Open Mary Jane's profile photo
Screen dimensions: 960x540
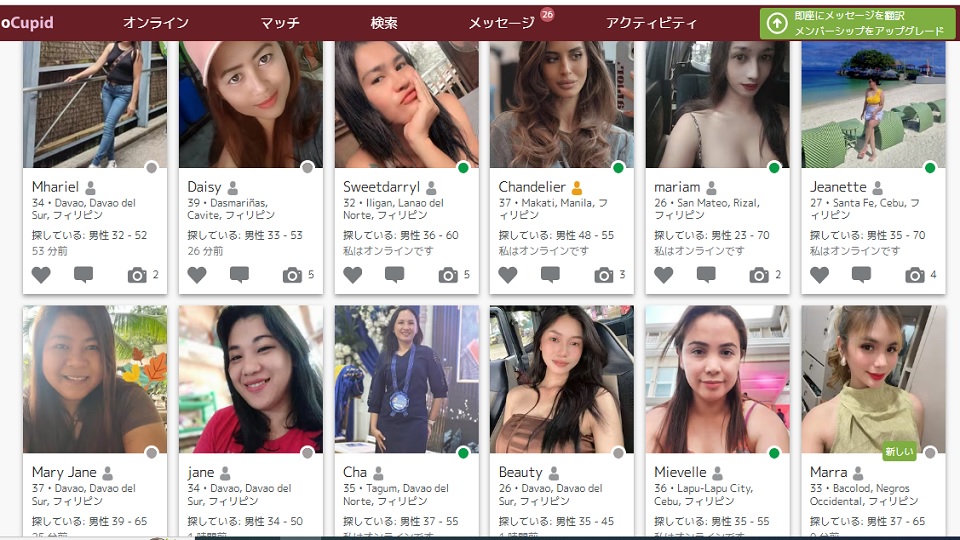point(95,380)
